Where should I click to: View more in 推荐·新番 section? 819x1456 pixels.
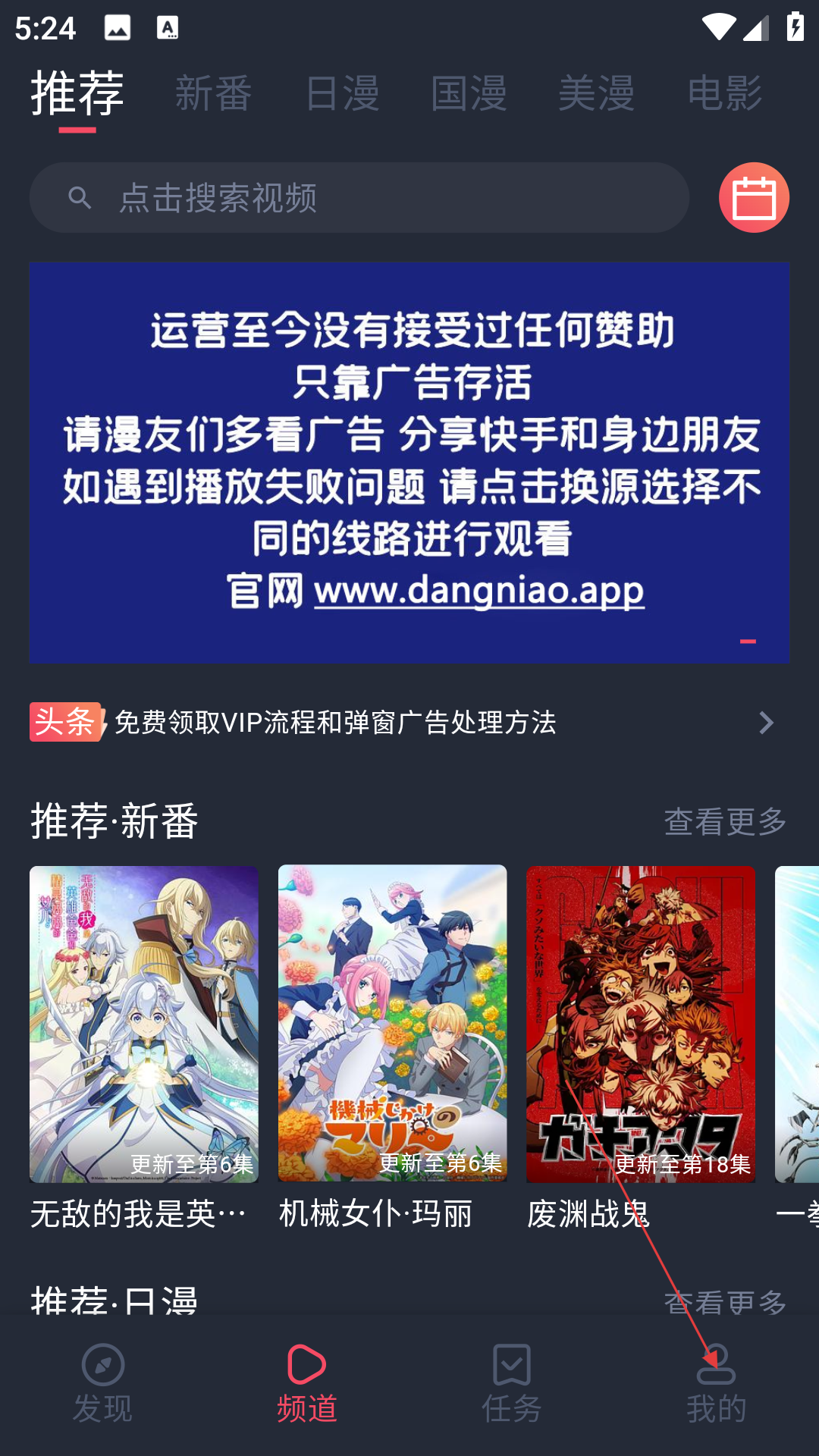tap(725, 821)
